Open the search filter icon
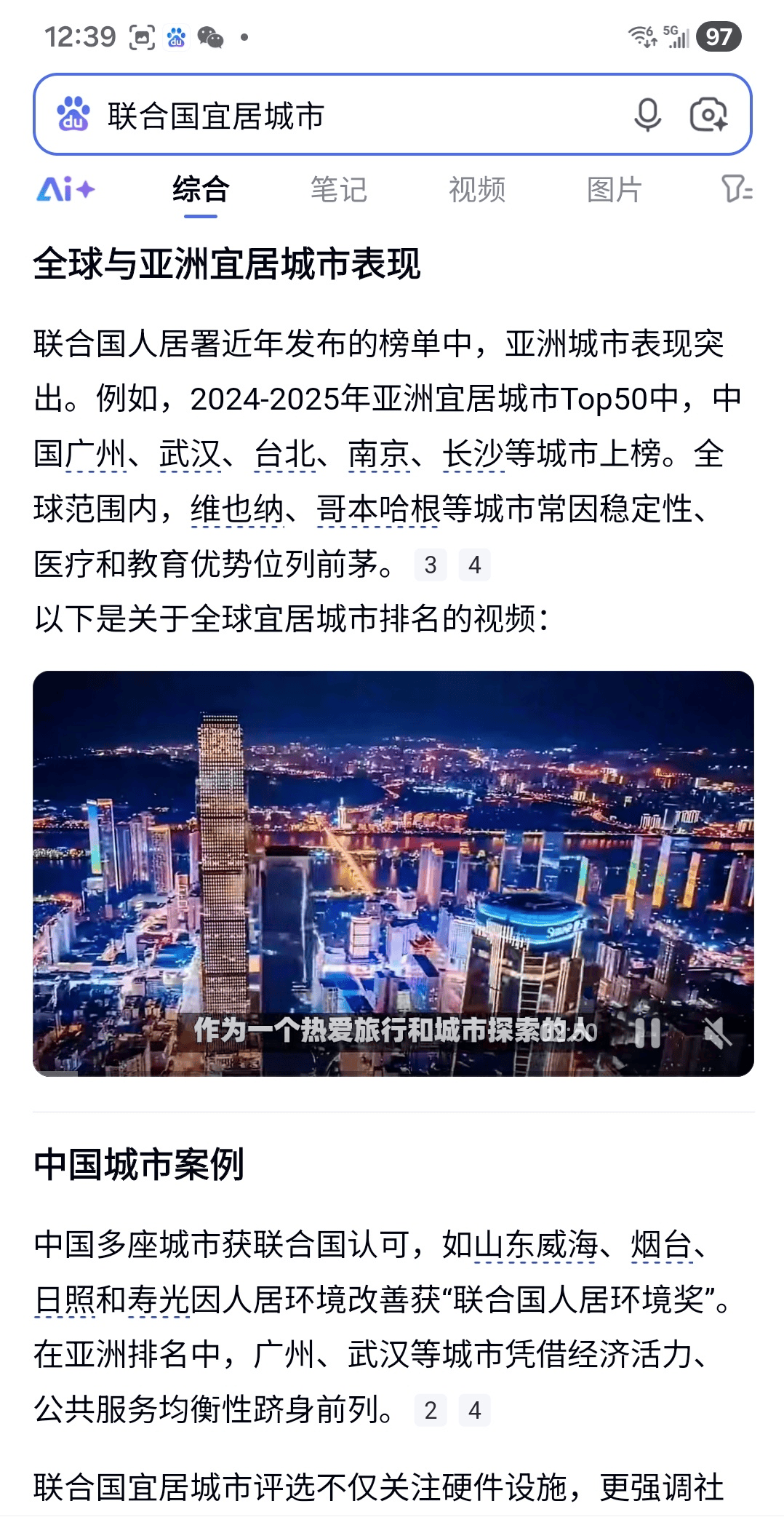The width and height of the screenshot is (784, 1525). coord(736,189)
